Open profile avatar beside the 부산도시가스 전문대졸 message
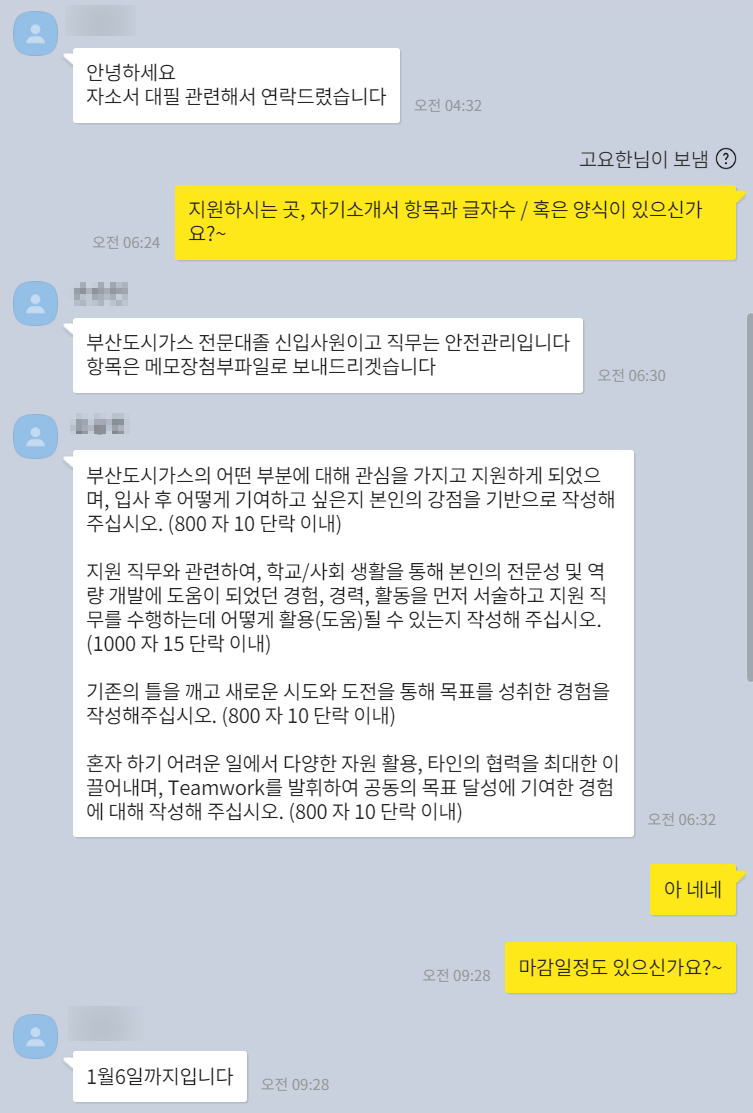The width and height of the screenshot is (753, 1113). (35, 303)
